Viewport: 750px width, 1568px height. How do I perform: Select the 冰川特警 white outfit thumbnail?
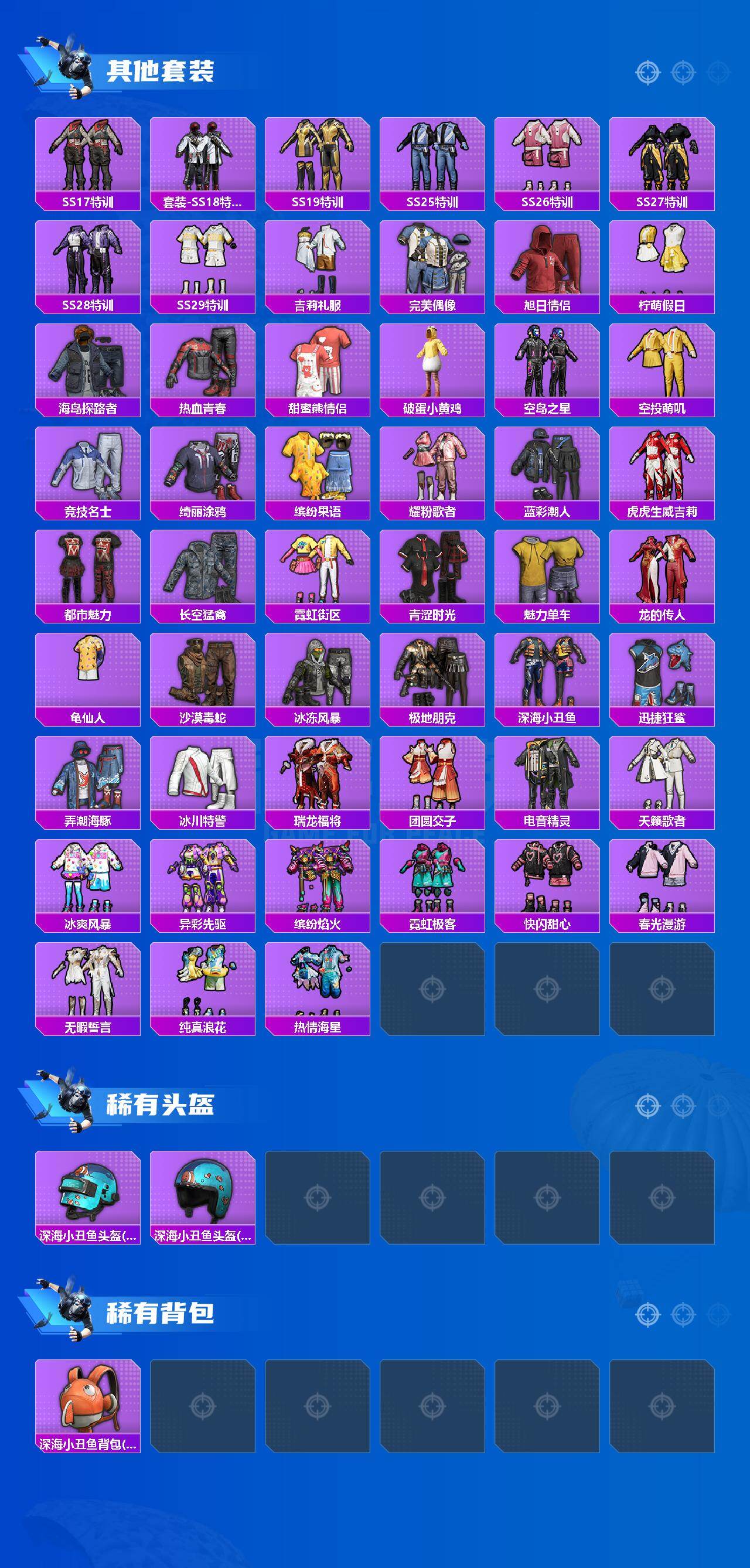(201, 776)
